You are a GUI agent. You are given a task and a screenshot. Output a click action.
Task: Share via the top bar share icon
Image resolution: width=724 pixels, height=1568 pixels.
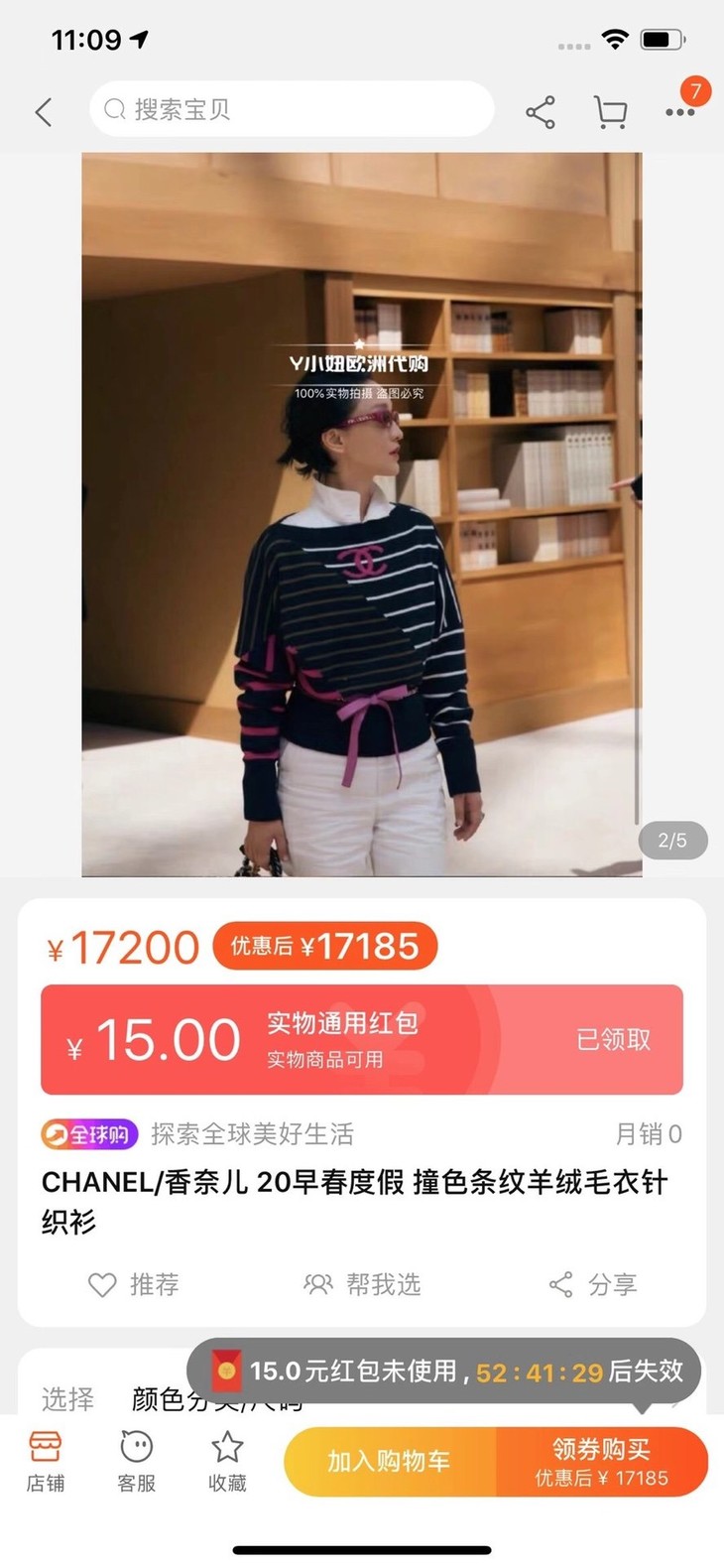click(541, 111)
